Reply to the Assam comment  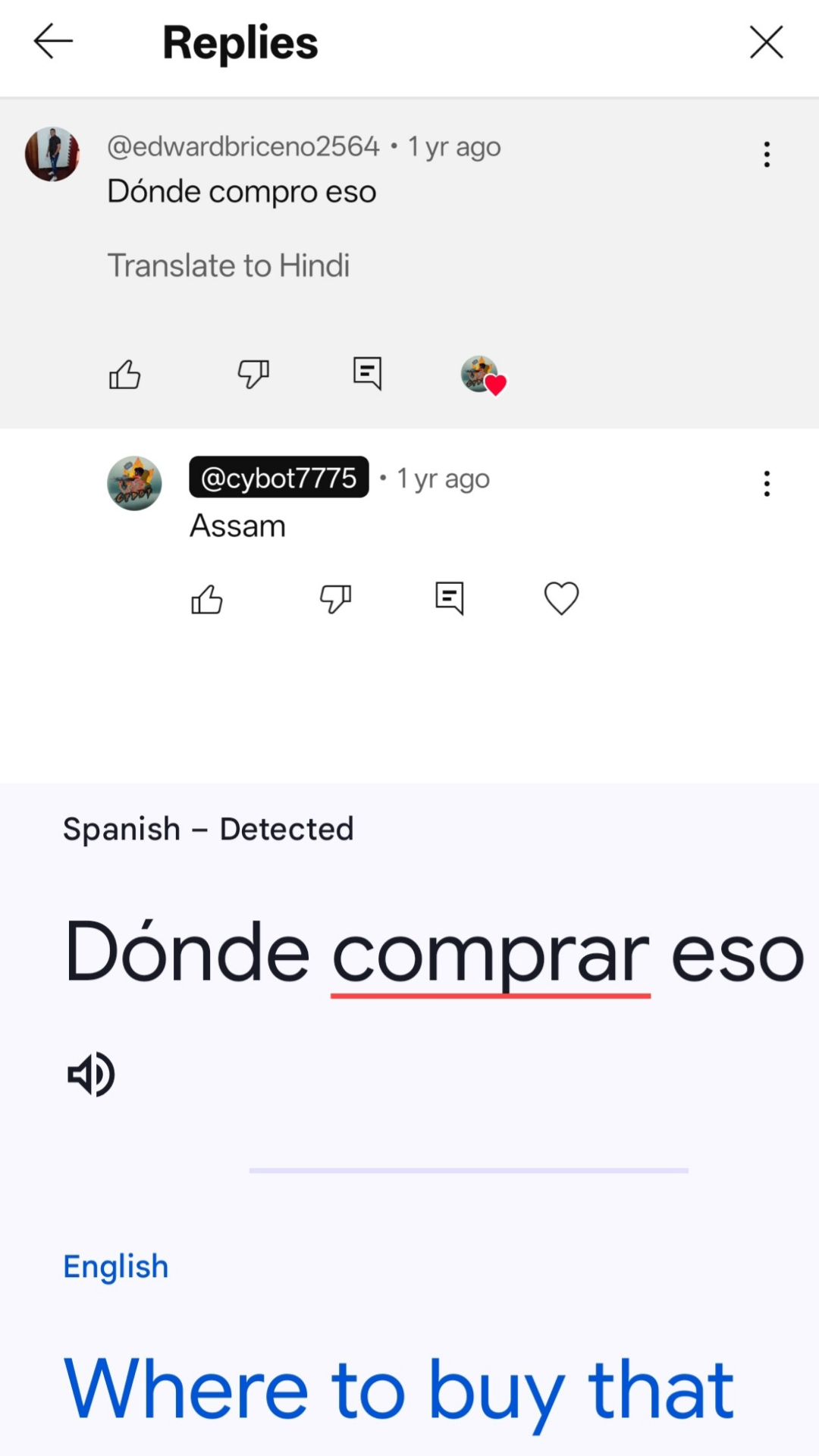[x=449, y=599]
